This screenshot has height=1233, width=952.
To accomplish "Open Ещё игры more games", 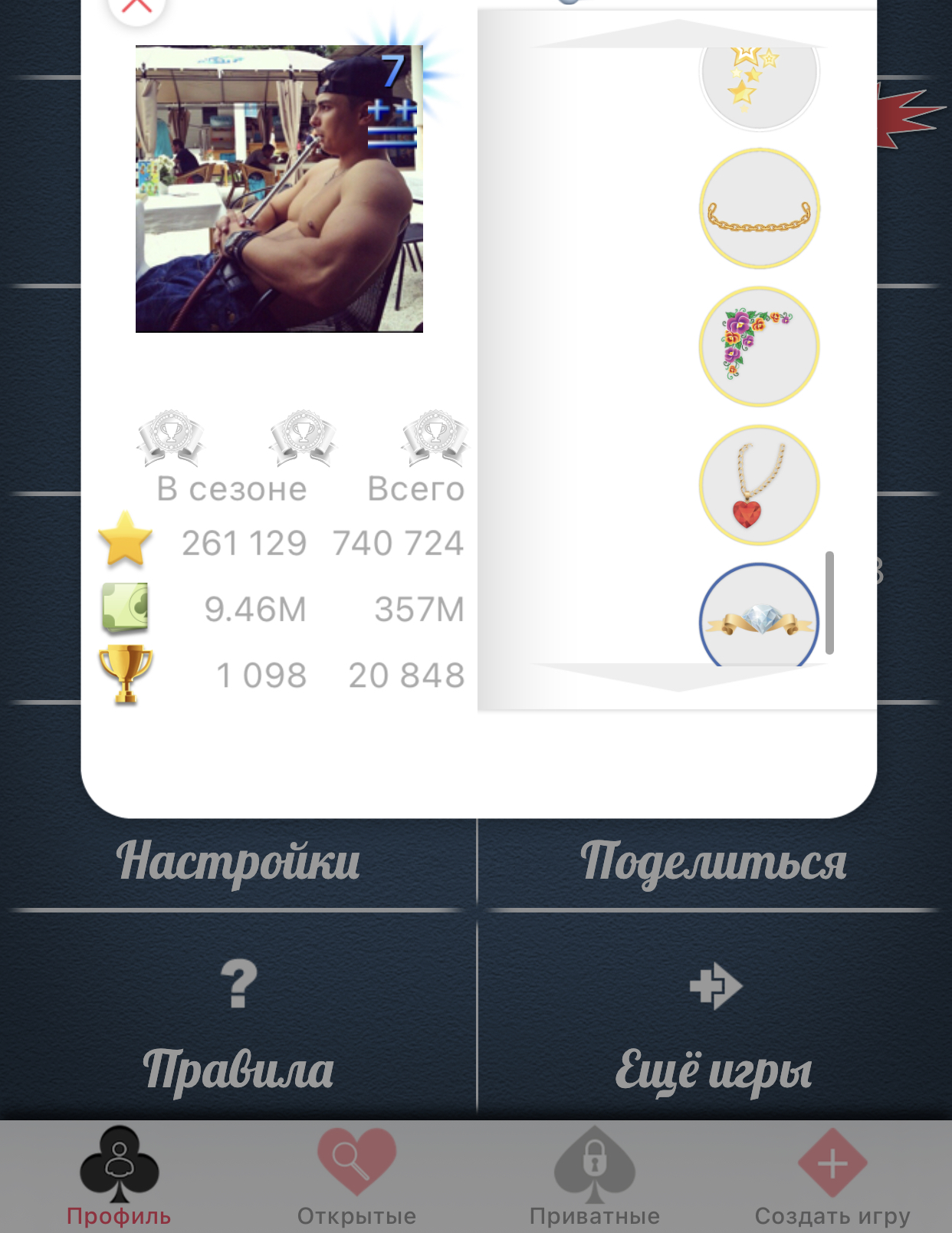I will tap(713, 1027).
